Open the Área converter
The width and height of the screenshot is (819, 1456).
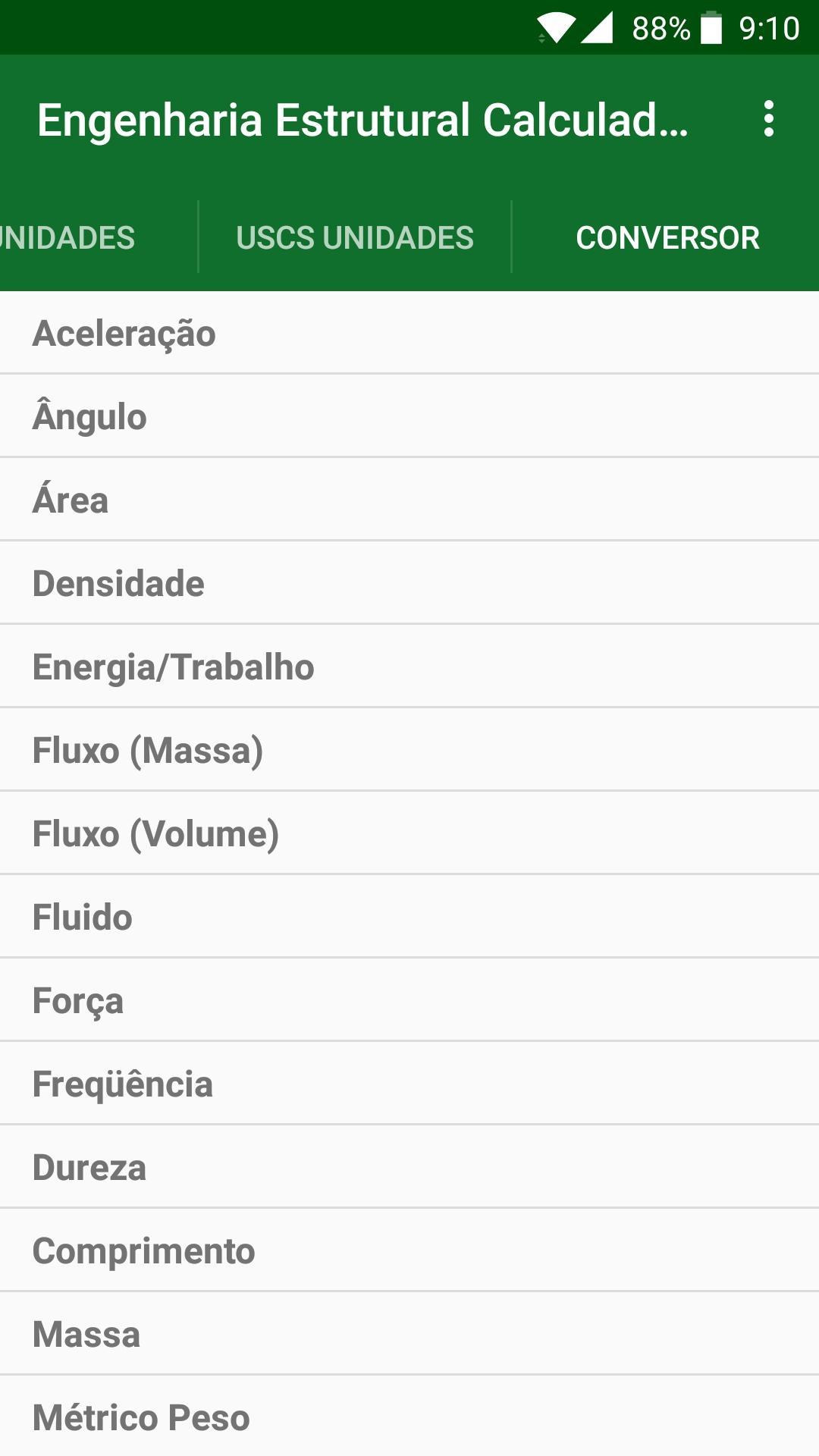409,500
